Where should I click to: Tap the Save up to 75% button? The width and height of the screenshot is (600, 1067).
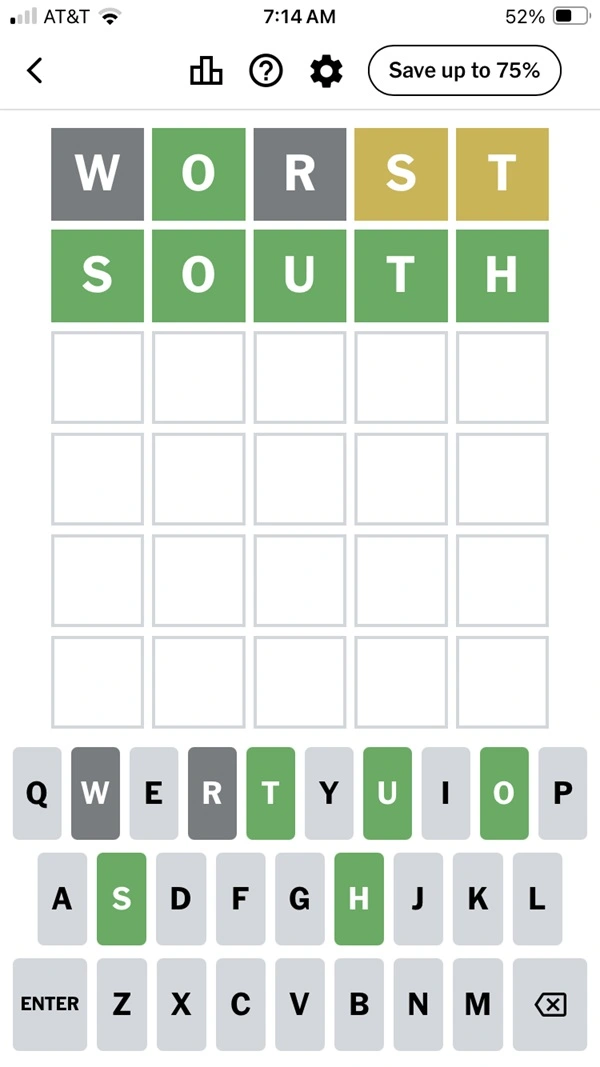[x=464, y=70]
